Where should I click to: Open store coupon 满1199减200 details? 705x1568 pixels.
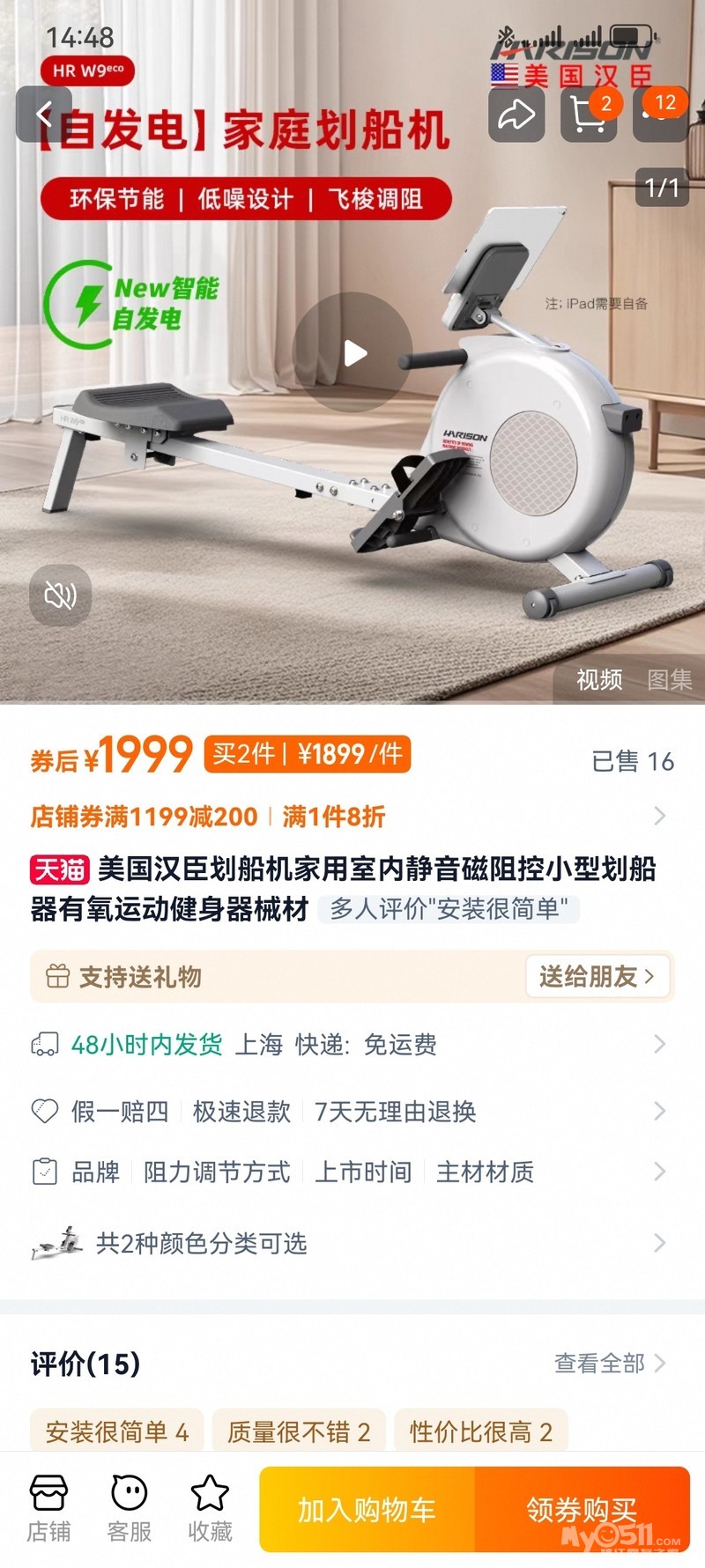pyautogui.click(x=144, y=817)
